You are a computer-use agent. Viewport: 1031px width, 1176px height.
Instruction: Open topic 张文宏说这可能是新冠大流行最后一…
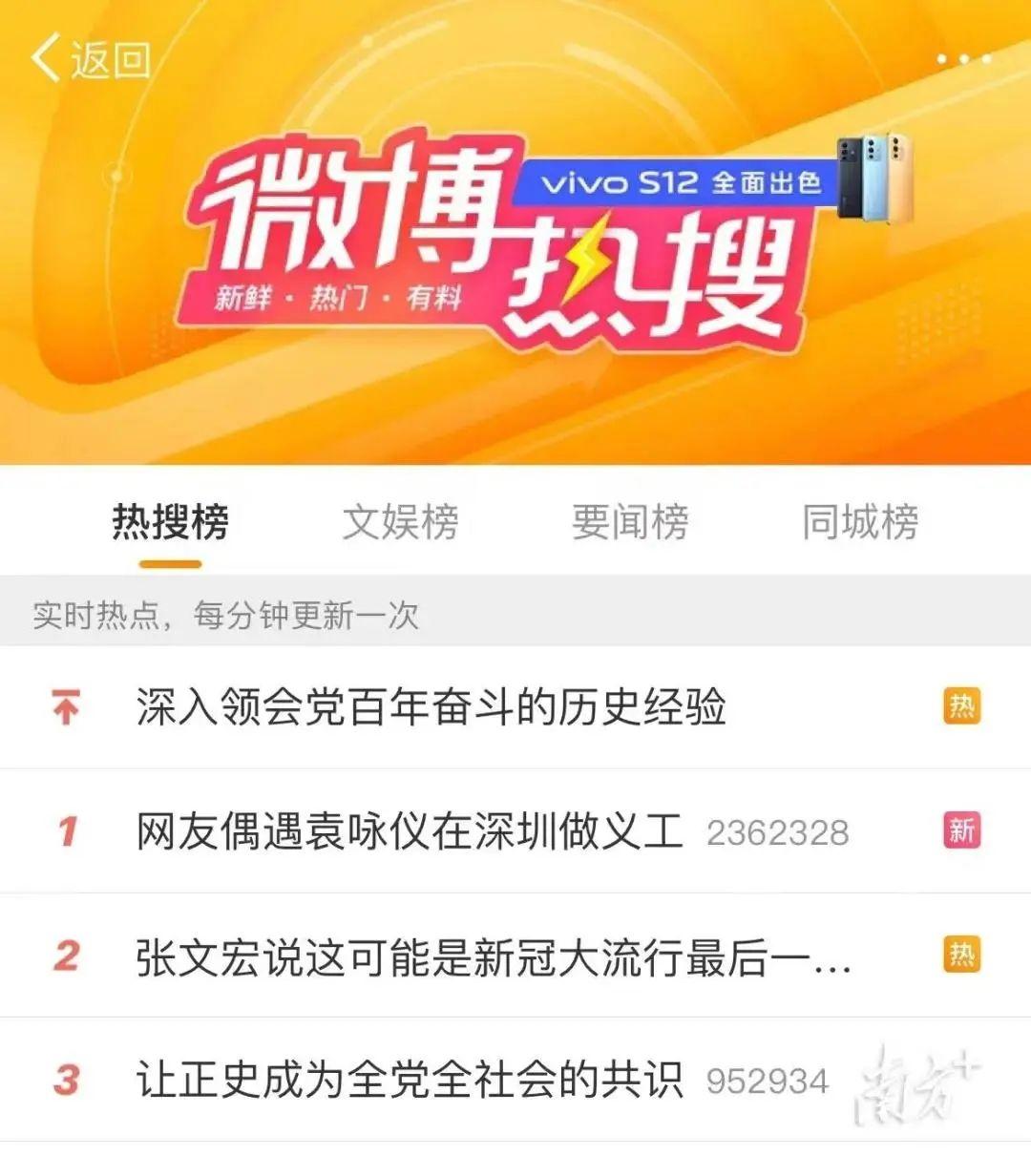coord(493,956)
